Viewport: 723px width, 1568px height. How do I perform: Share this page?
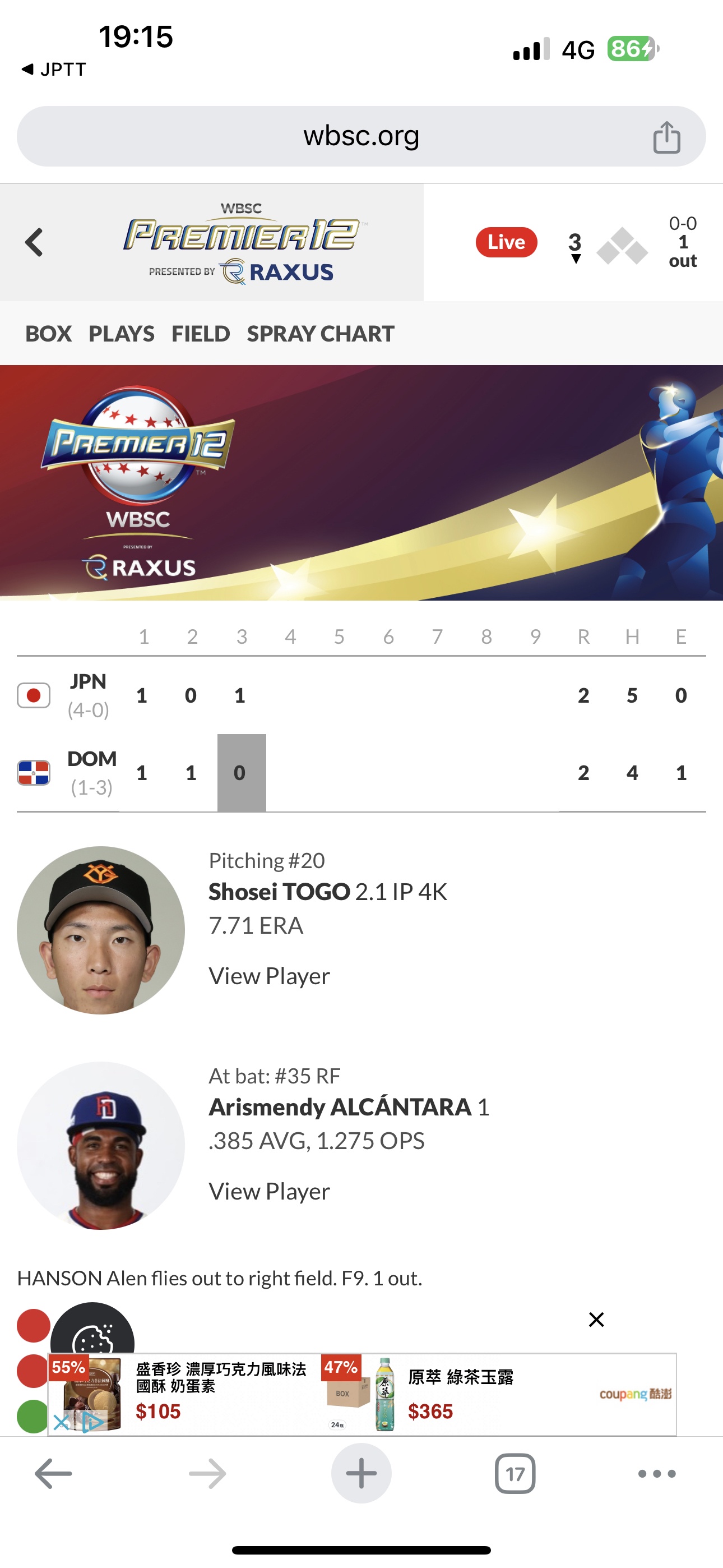pyautogui.click(x=666, y=137)
